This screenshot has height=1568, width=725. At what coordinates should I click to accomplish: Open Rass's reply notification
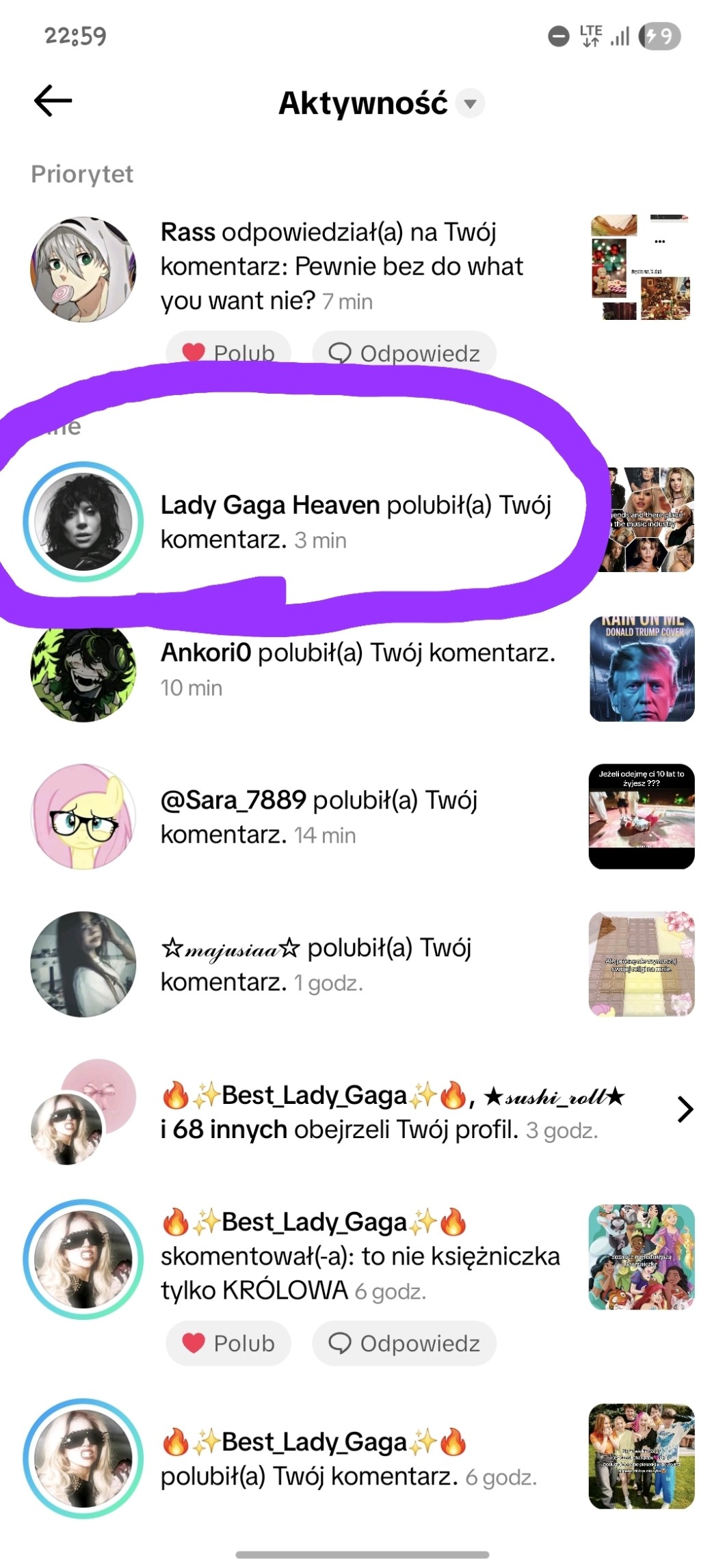[x=342, y=267]
